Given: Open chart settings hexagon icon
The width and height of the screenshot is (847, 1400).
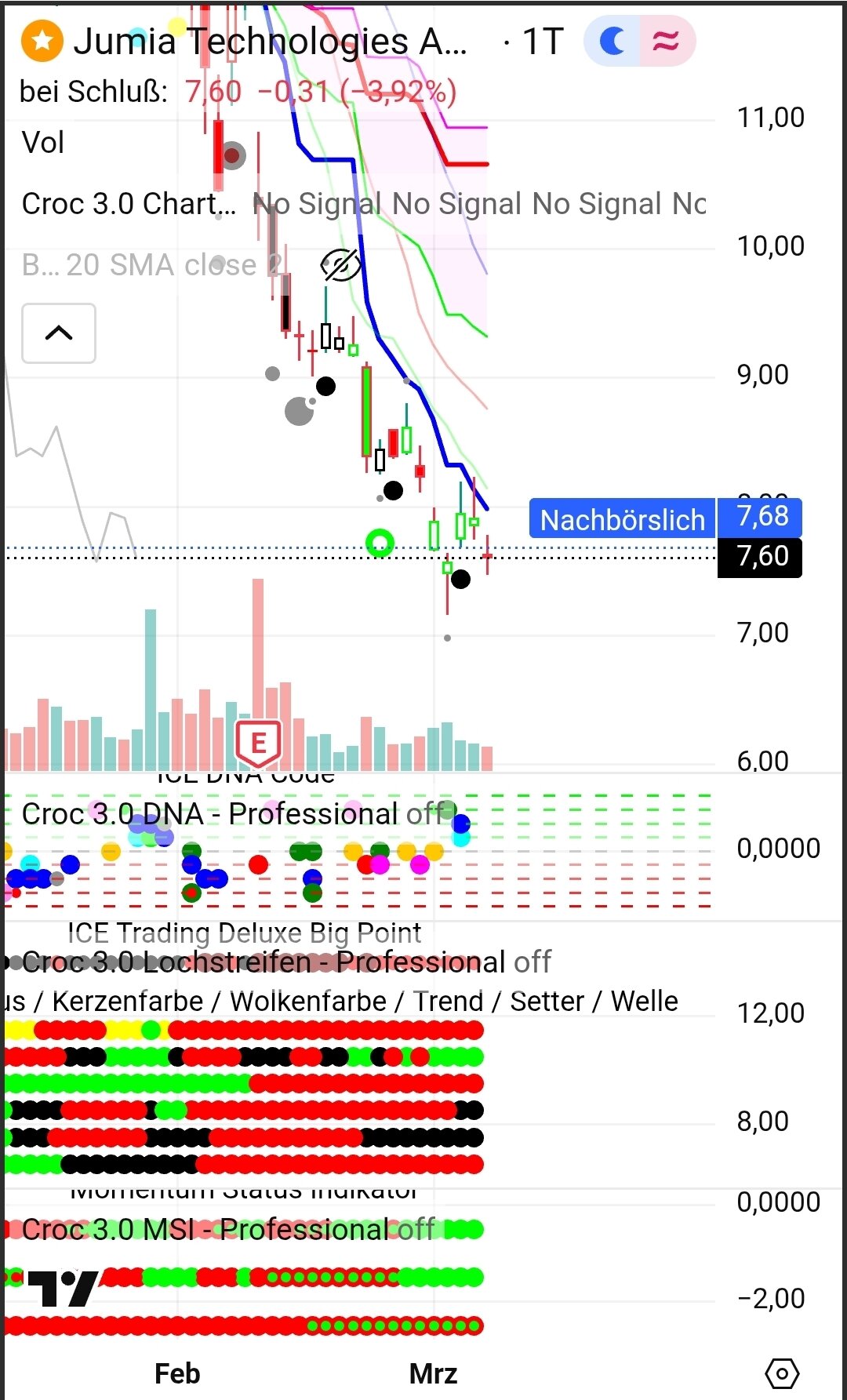Looking at the screenshot, I should click(781, 1373).
